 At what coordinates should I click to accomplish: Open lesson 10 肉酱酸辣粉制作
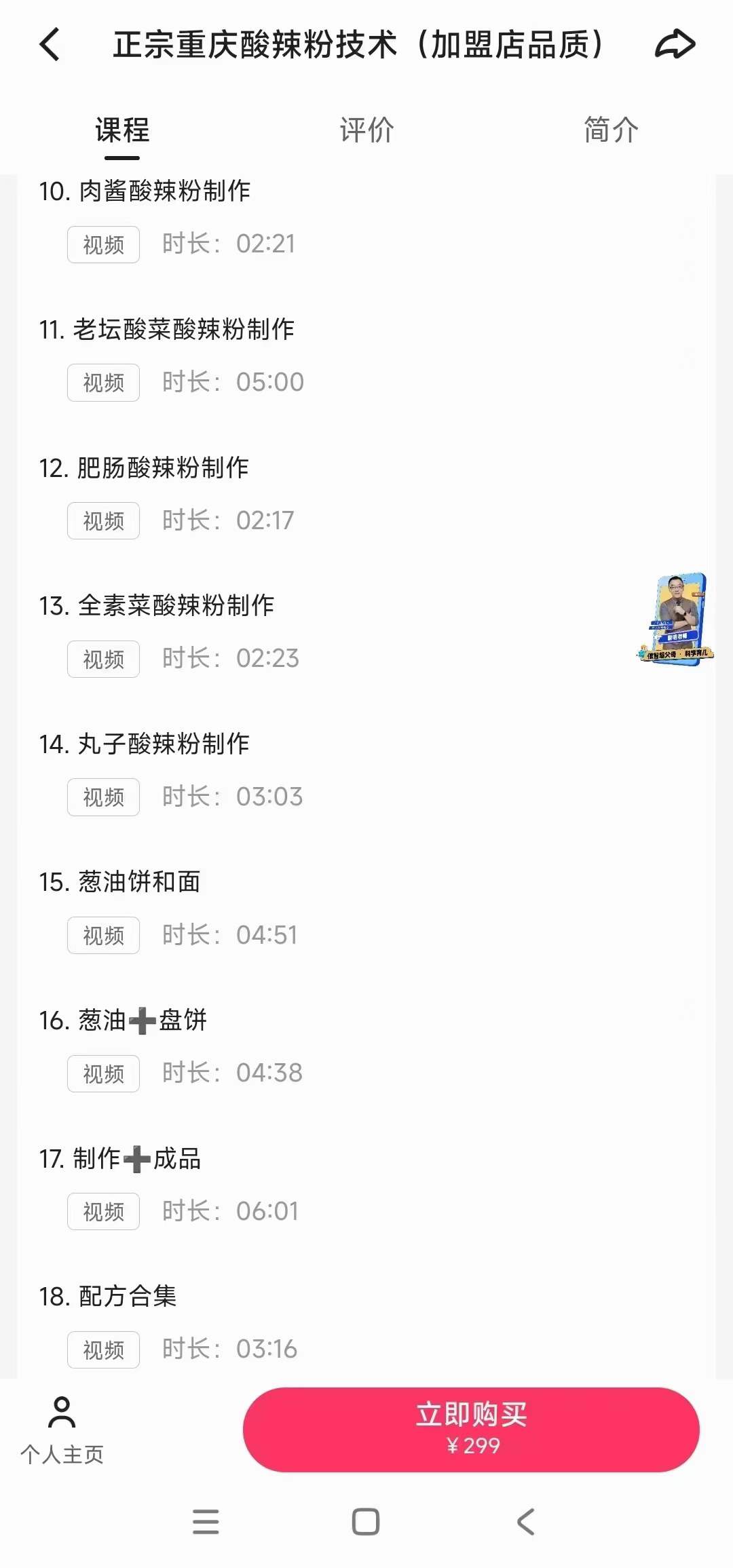point(146,191)
